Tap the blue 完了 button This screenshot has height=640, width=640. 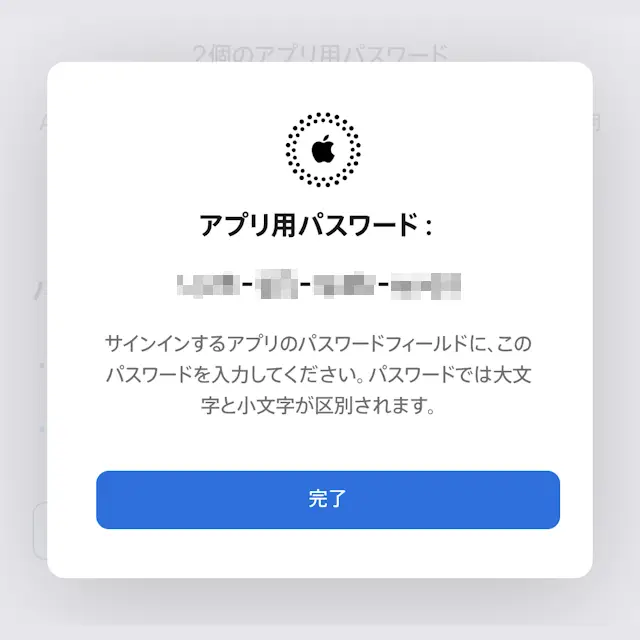point(328,500)
